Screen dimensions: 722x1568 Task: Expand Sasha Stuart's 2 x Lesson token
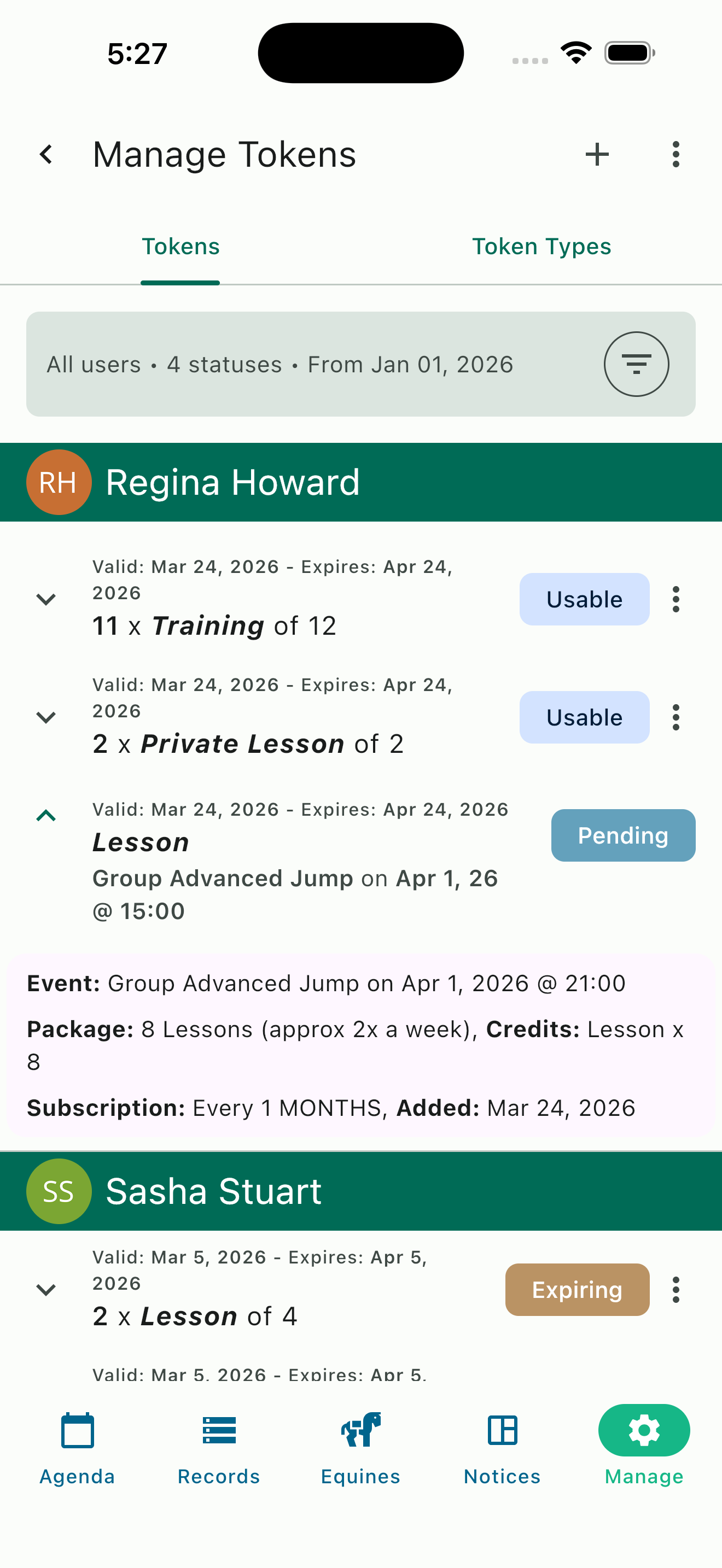(46, 1290)
